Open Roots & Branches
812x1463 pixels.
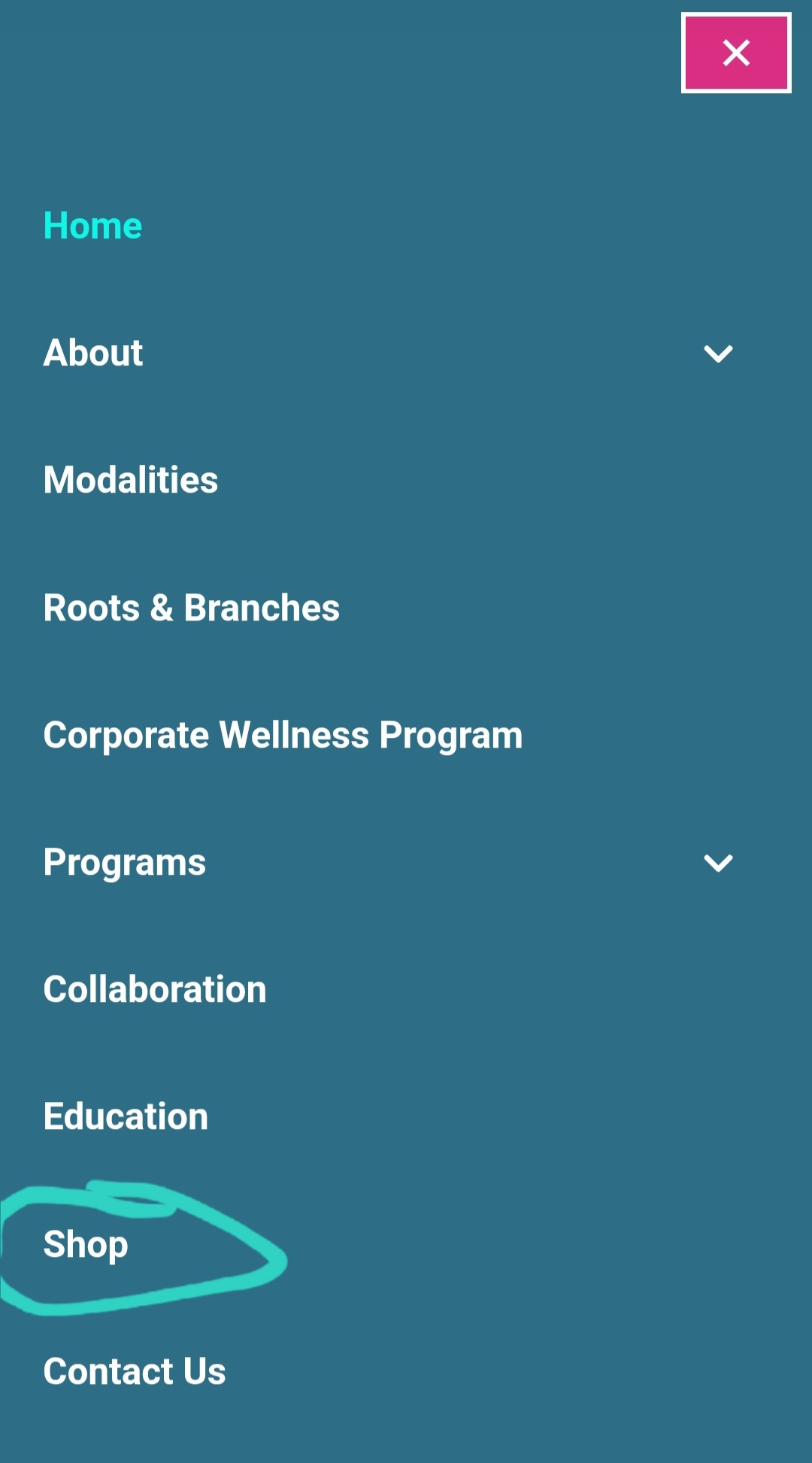[x=191, y=608]
